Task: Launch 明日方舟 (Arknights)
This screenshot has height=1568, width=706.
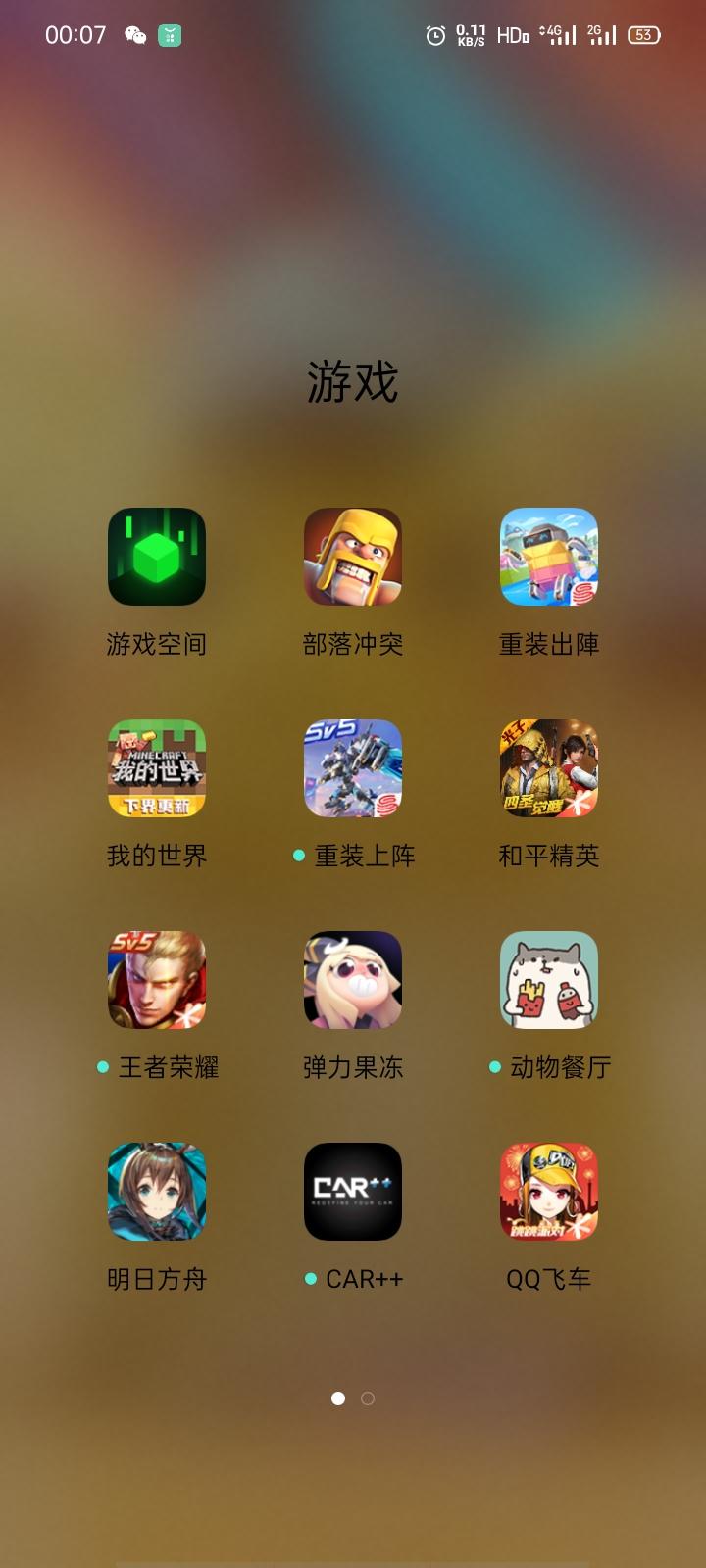Action: (x=156, y=1192)
